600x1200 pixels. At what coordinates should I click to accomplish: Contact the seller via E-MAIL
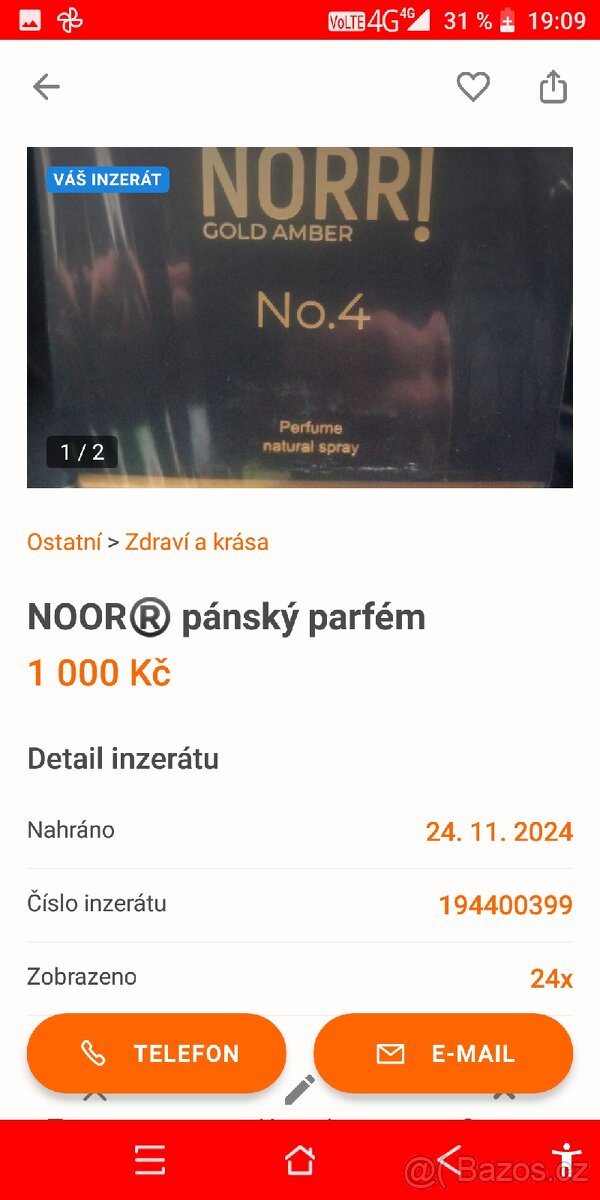click(443, 1054)
